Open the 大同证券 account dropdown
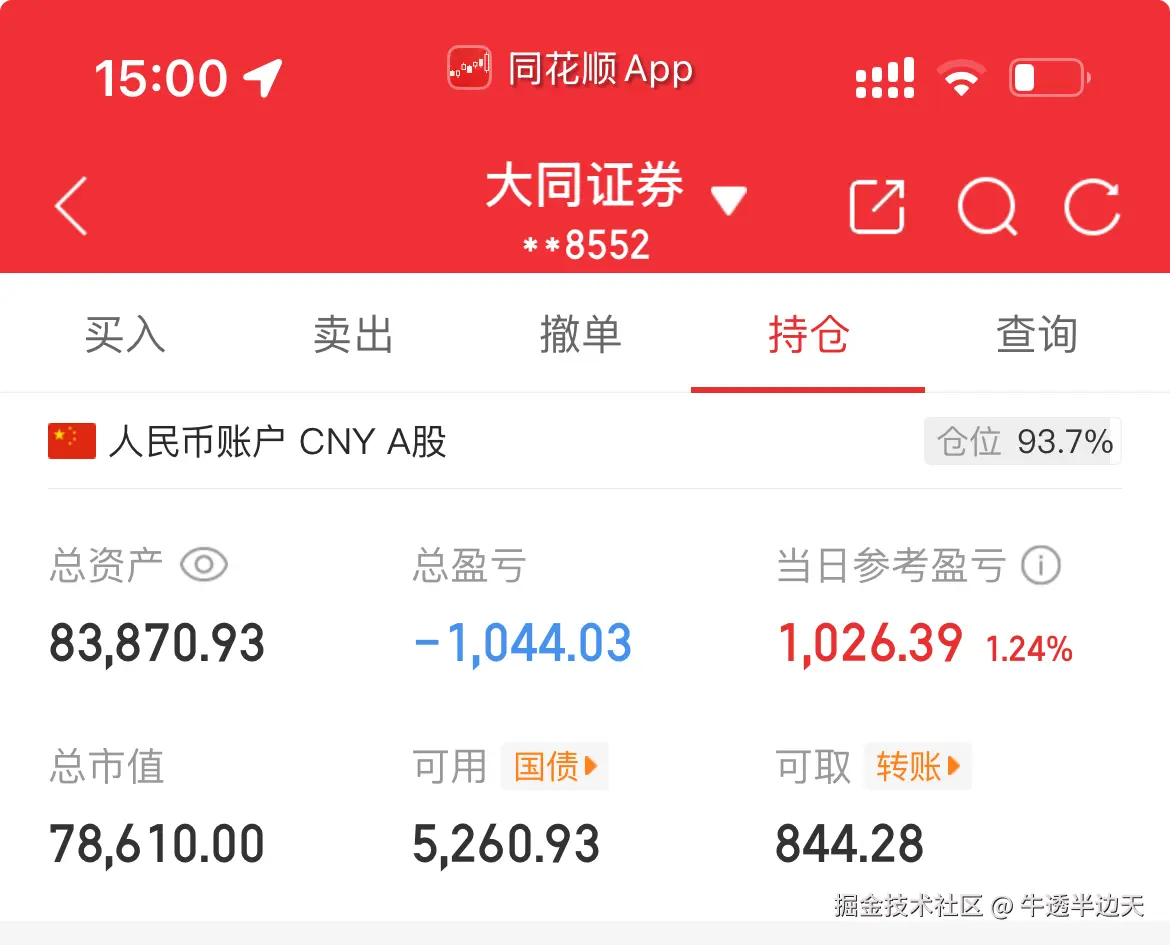 coord(728,201)
